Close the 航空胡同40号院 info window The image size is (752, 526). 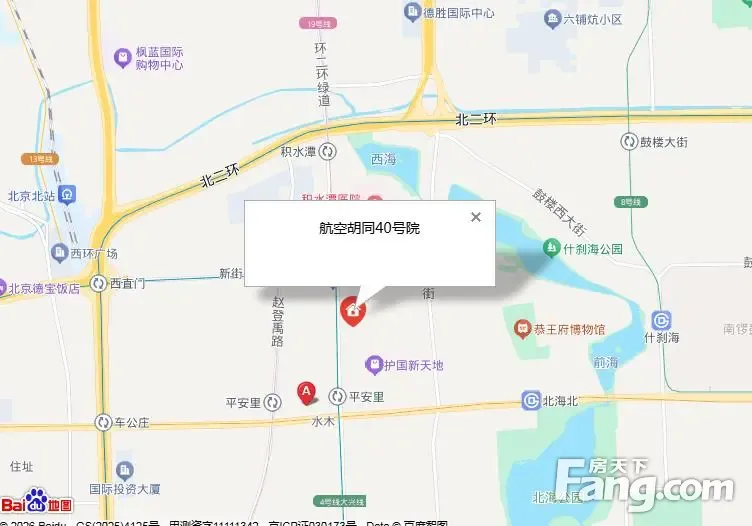[x=476, y=217]
